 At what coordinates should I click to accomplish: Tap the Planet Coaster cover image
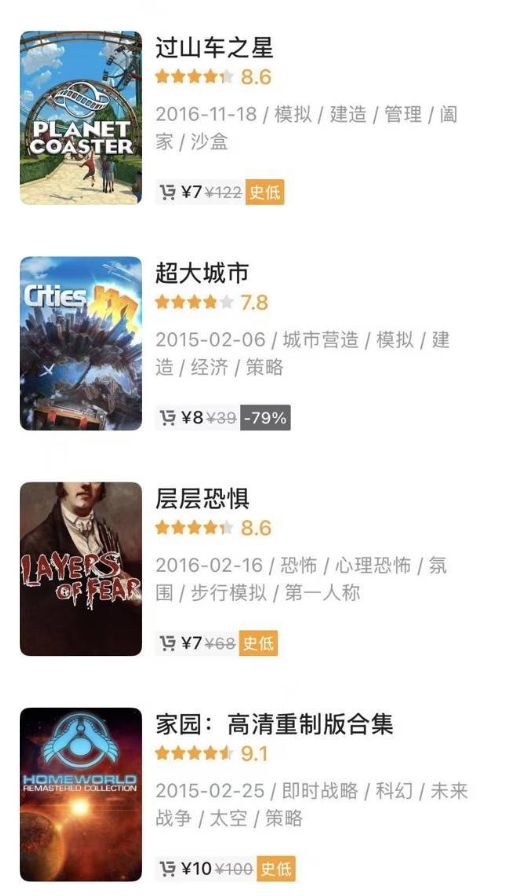pos(81,118)
